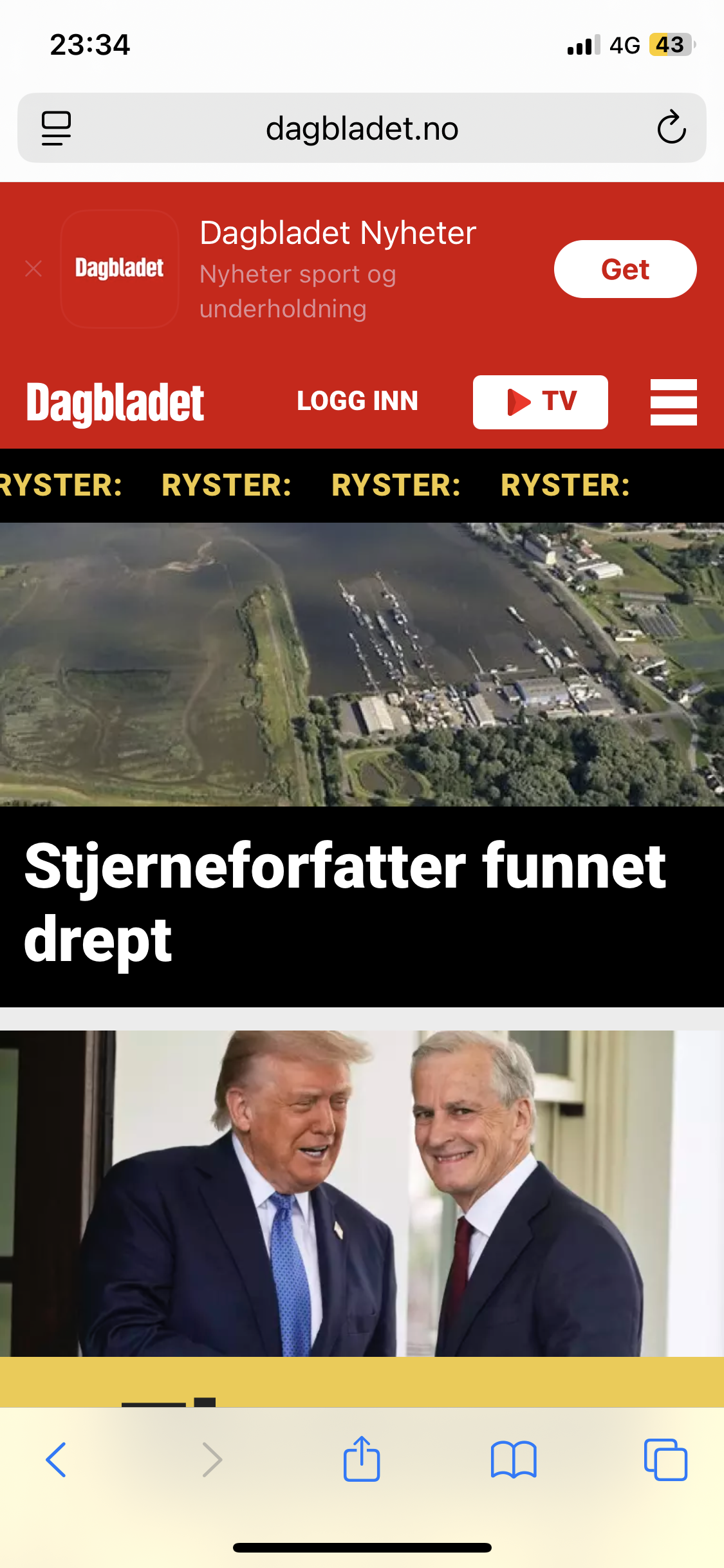Show all open tabs
Screen dimensions: 724x1568
pyautogui.click(x=665, y=1460)
